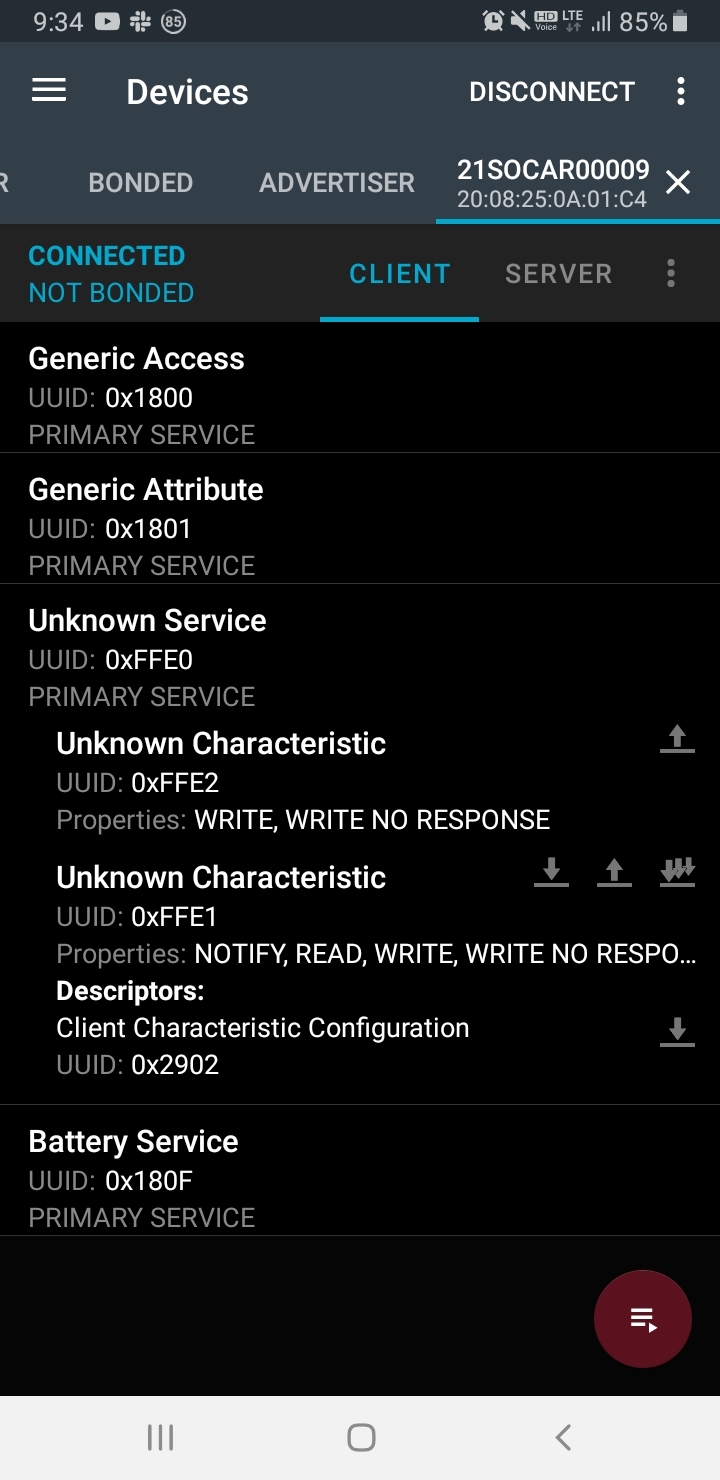Write a value to characteristic 0xFFE1
This screenshot has height=1480, width=720.
point(614,873)
